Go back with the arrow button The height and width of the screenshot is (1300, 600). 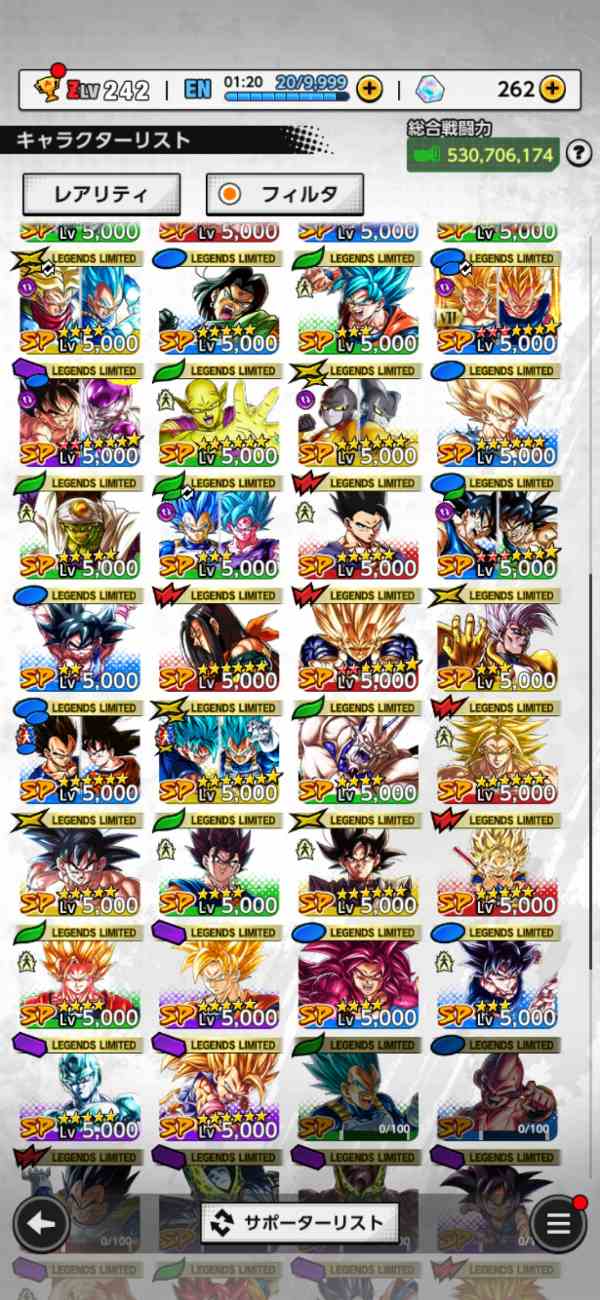pos(41,1223)
